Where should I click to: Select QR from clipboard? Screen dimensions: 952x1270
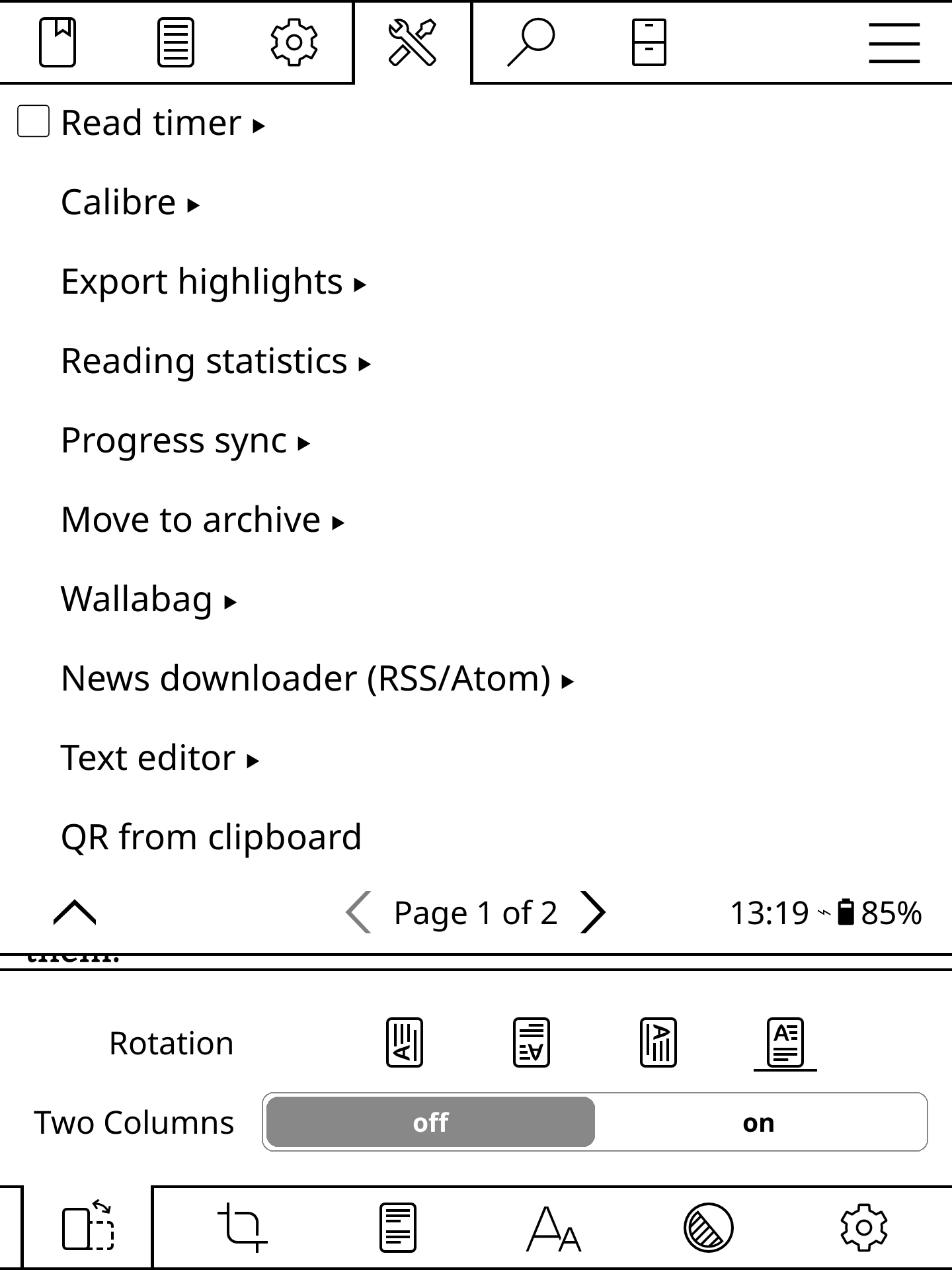click(211, 837)
